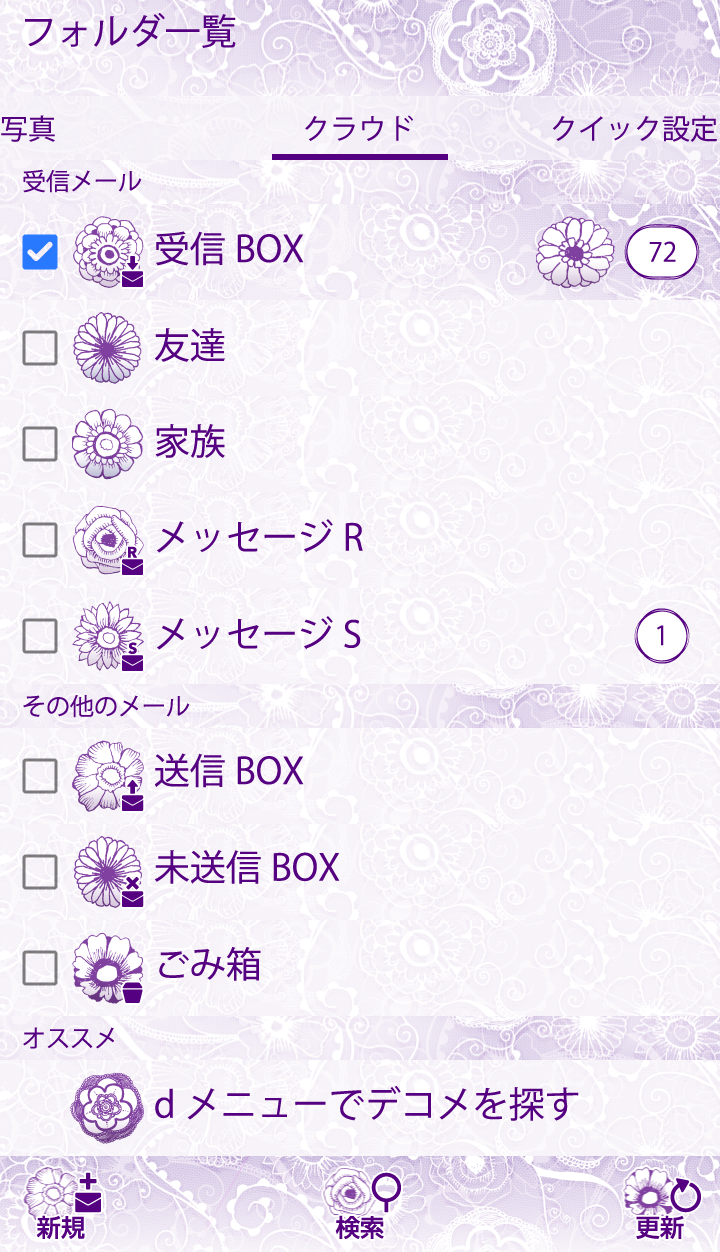Refresh folders with 更新
The width and height of the screenshot is (720, 1252).
(660, 1204)
